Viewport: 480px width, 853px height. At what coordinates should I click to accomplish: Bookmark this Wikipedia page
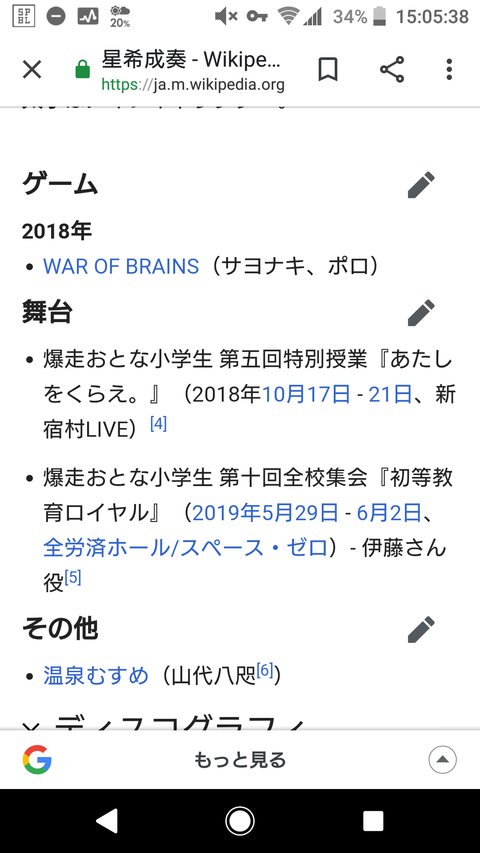click(x=328, y=70)
